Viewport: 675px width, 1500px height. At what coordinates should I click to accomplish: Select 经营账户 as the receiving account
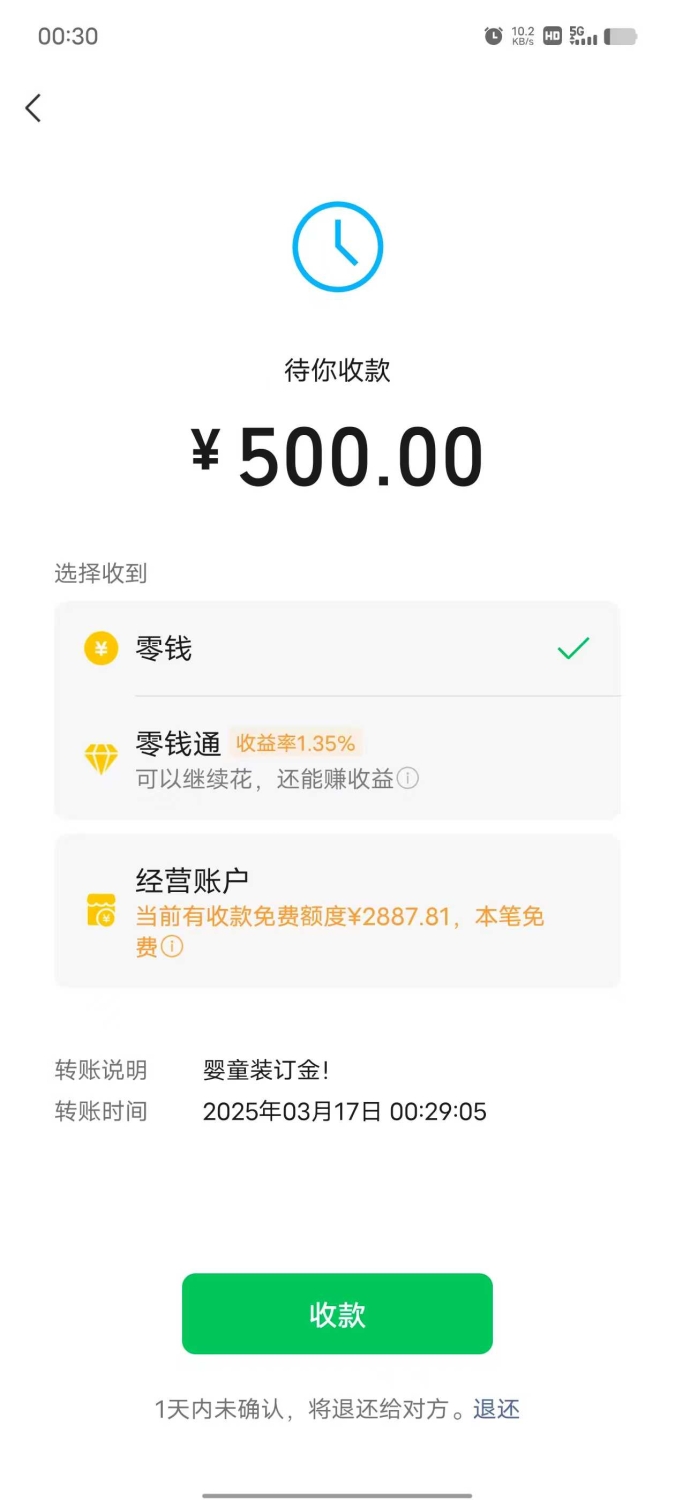(x=337, y=911)
